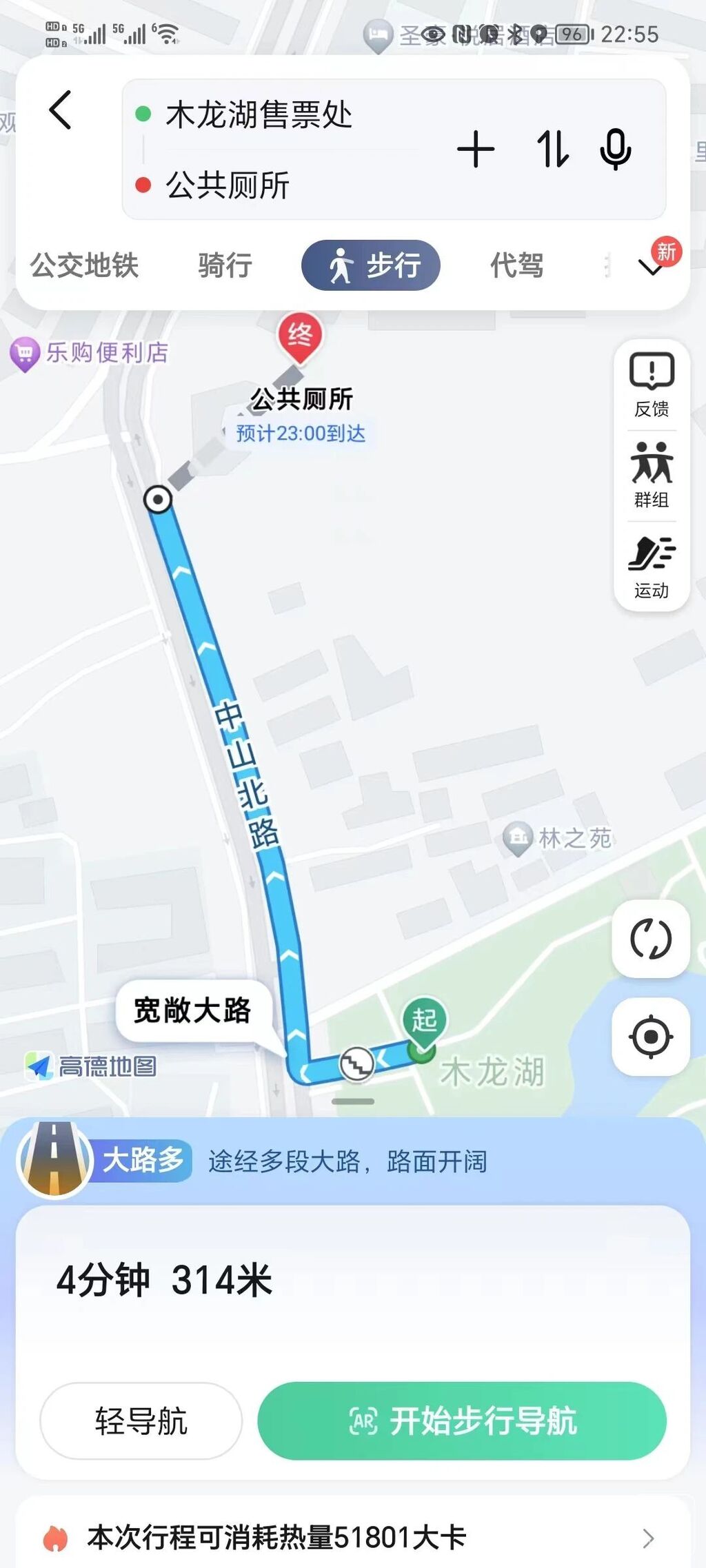The width and height of the screenshot is (706, 1568).
Task: Choose the 轻导航 light navigation option
Action: coord(141,1421)
